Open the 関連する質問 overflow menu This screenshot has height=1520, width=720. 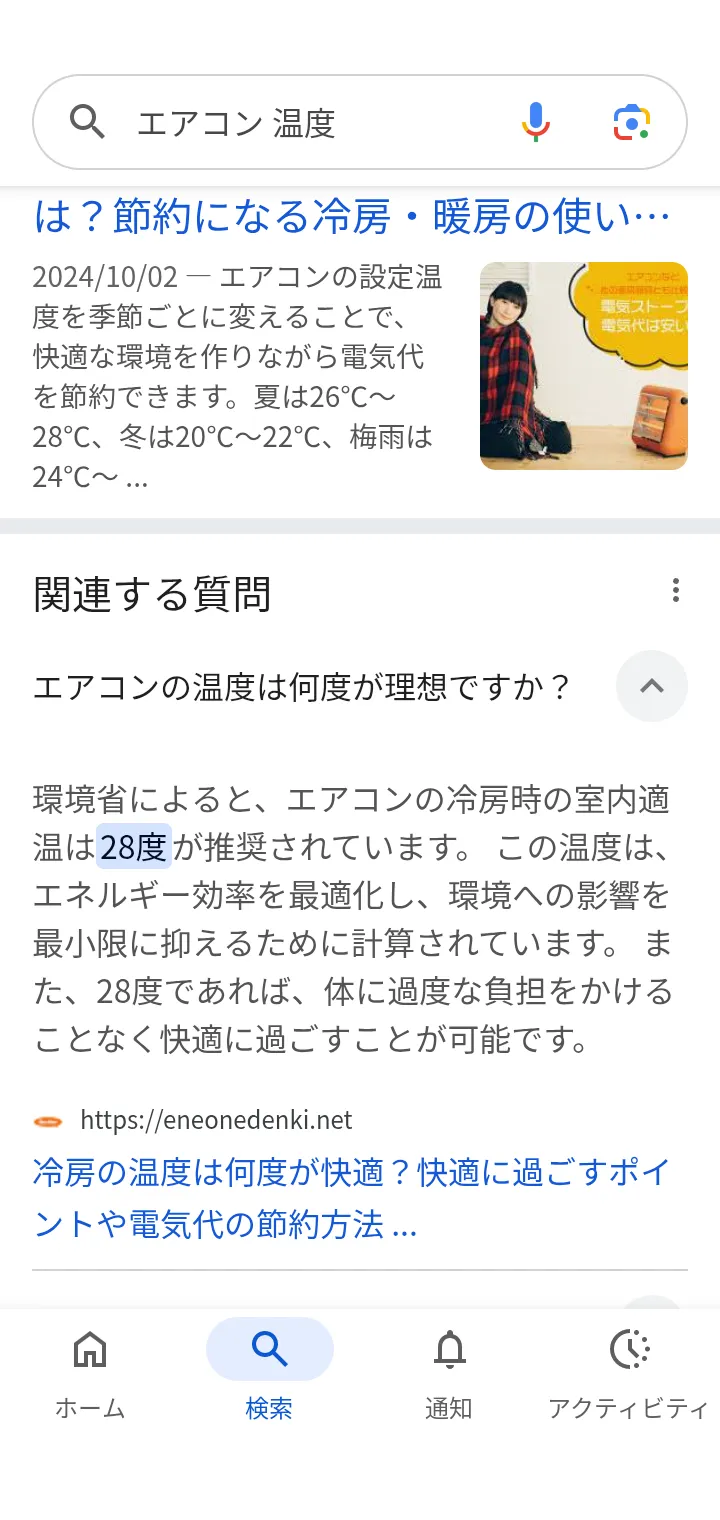point(676,591)
